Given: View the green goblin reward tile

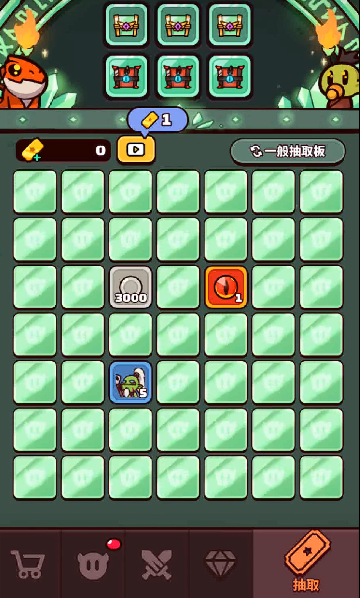Looking at the screenshot, I should (131, 382).
